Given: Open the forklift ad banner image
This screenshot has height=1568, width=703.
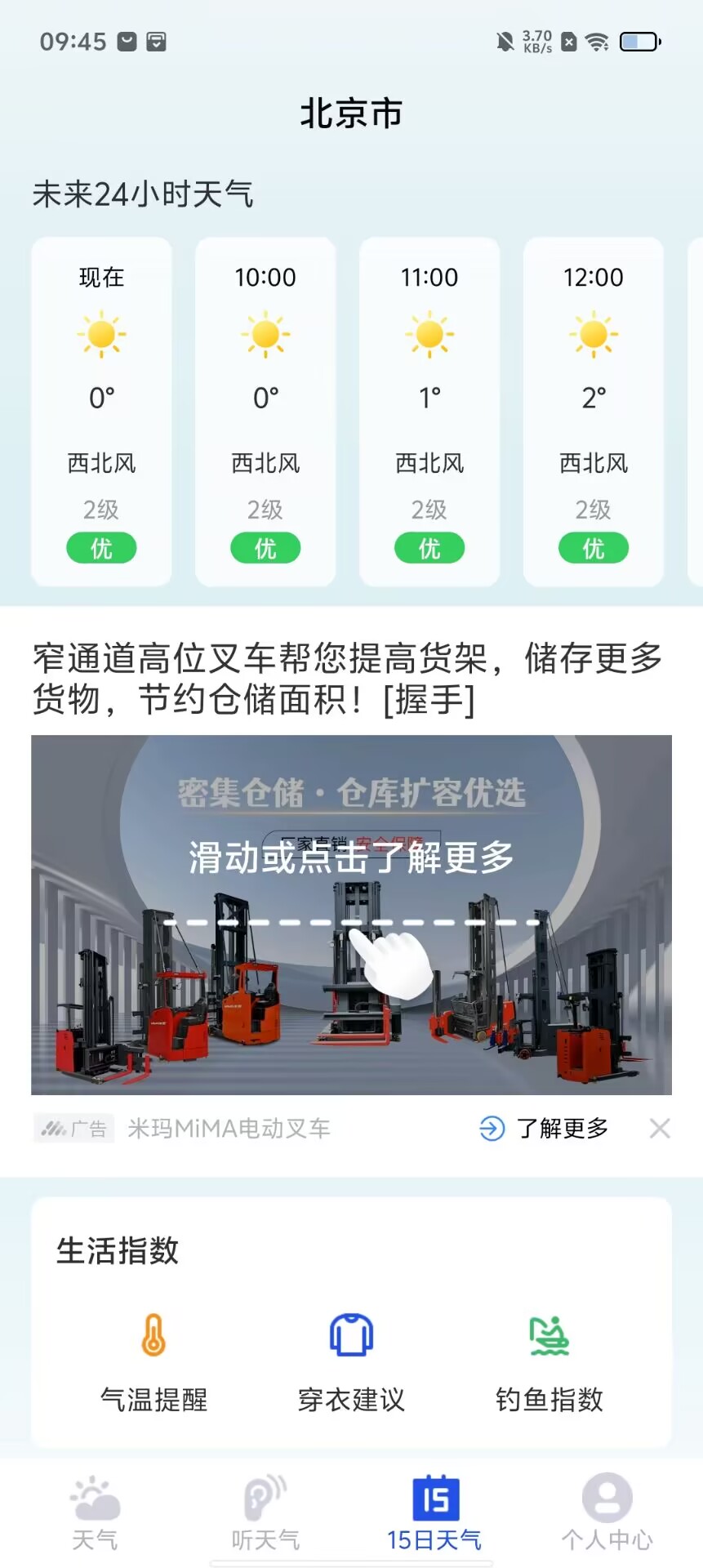Looking at the screenshot, I should (351, 915).
